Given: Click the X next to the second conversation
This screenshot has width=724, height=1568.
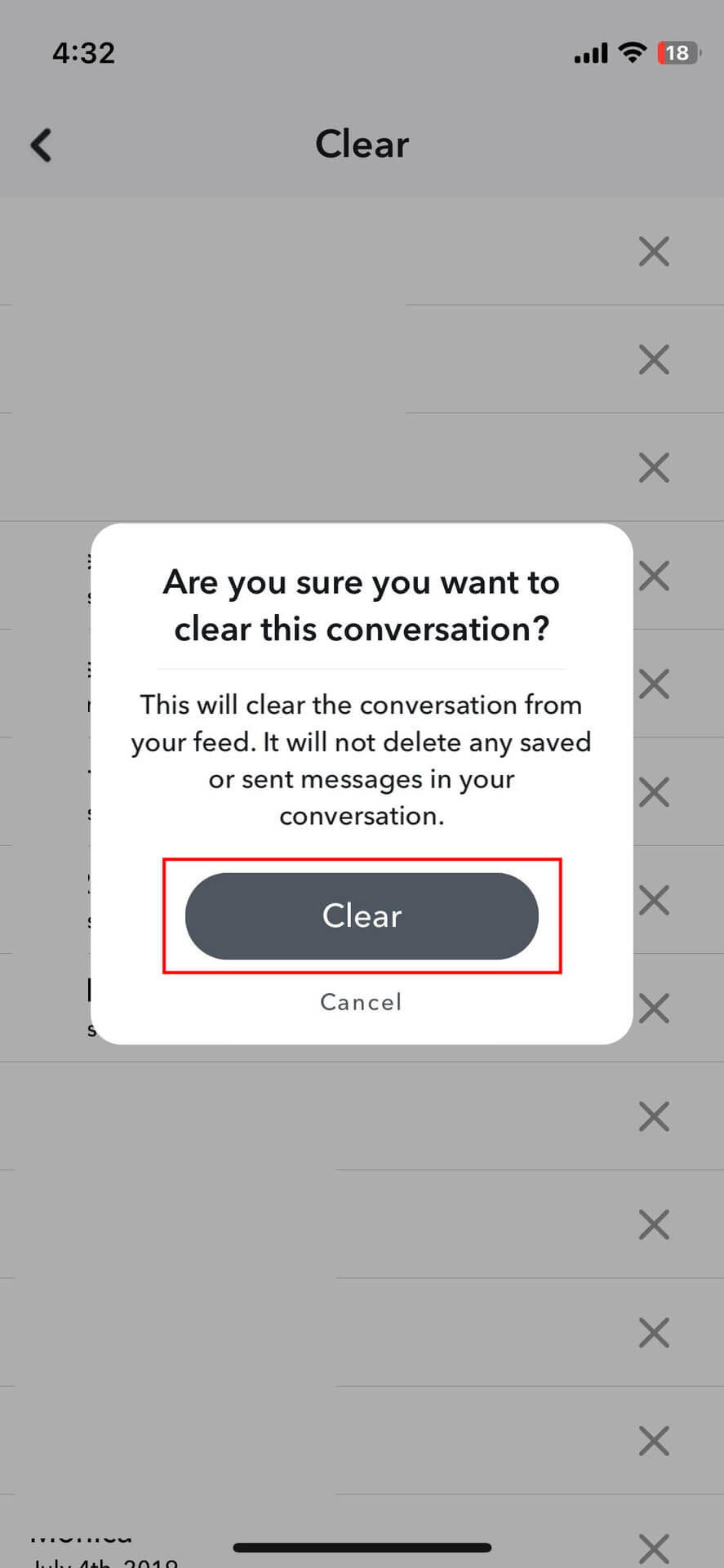Looking at the screenshot, I should tap(653, 359).
